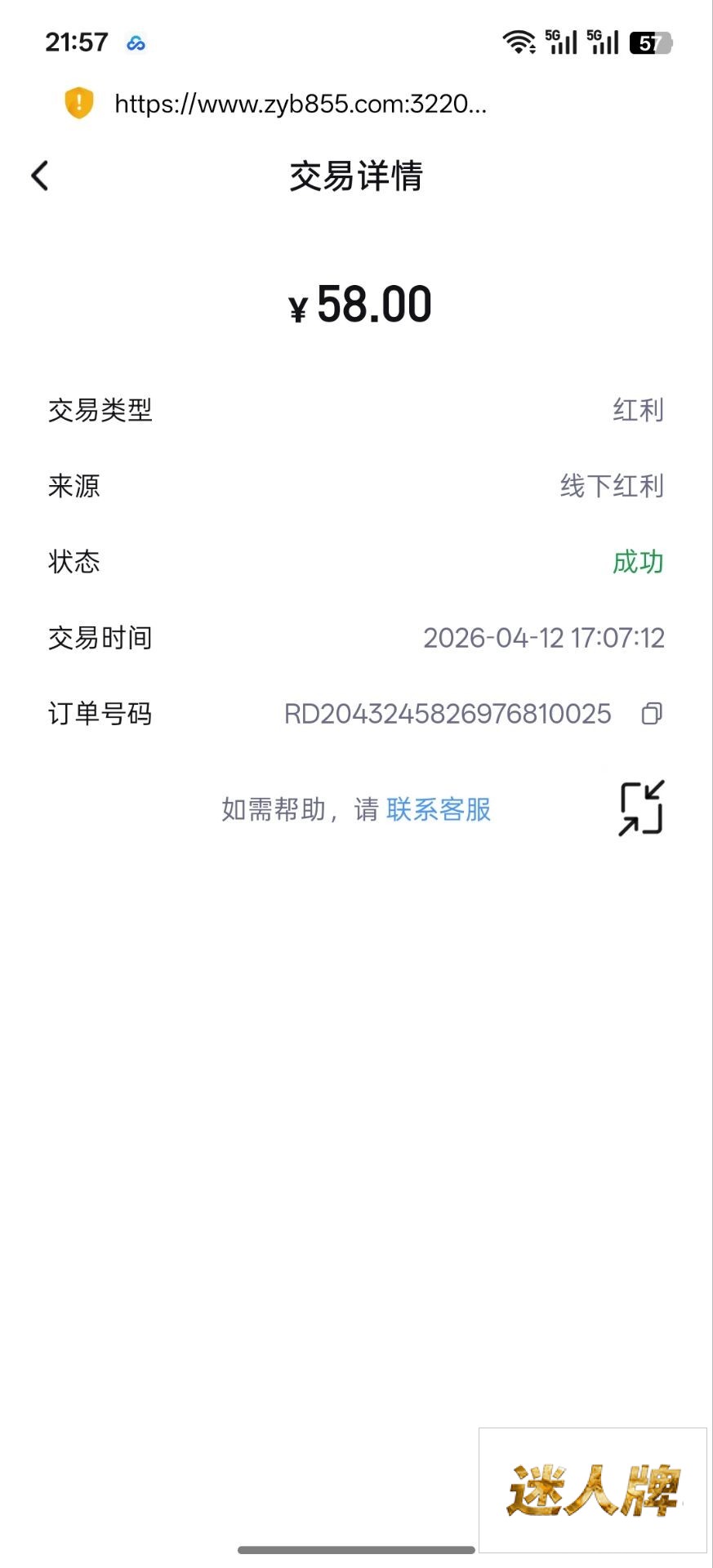Copy the order number RD2043245826976810025
This screenshot has height=1568, width=713.
652,714
